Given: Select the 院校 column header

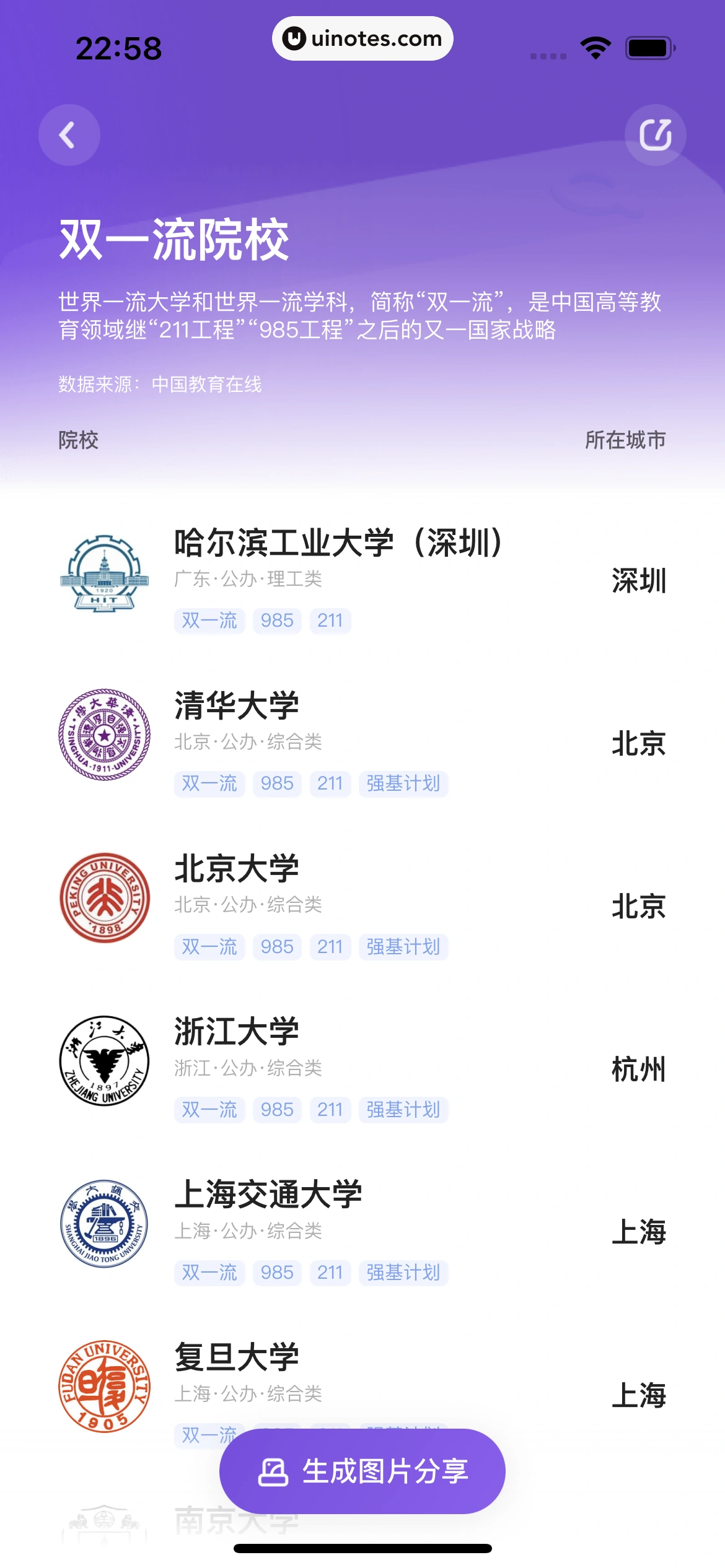Looking at the screenshot, I should (77, 441).
